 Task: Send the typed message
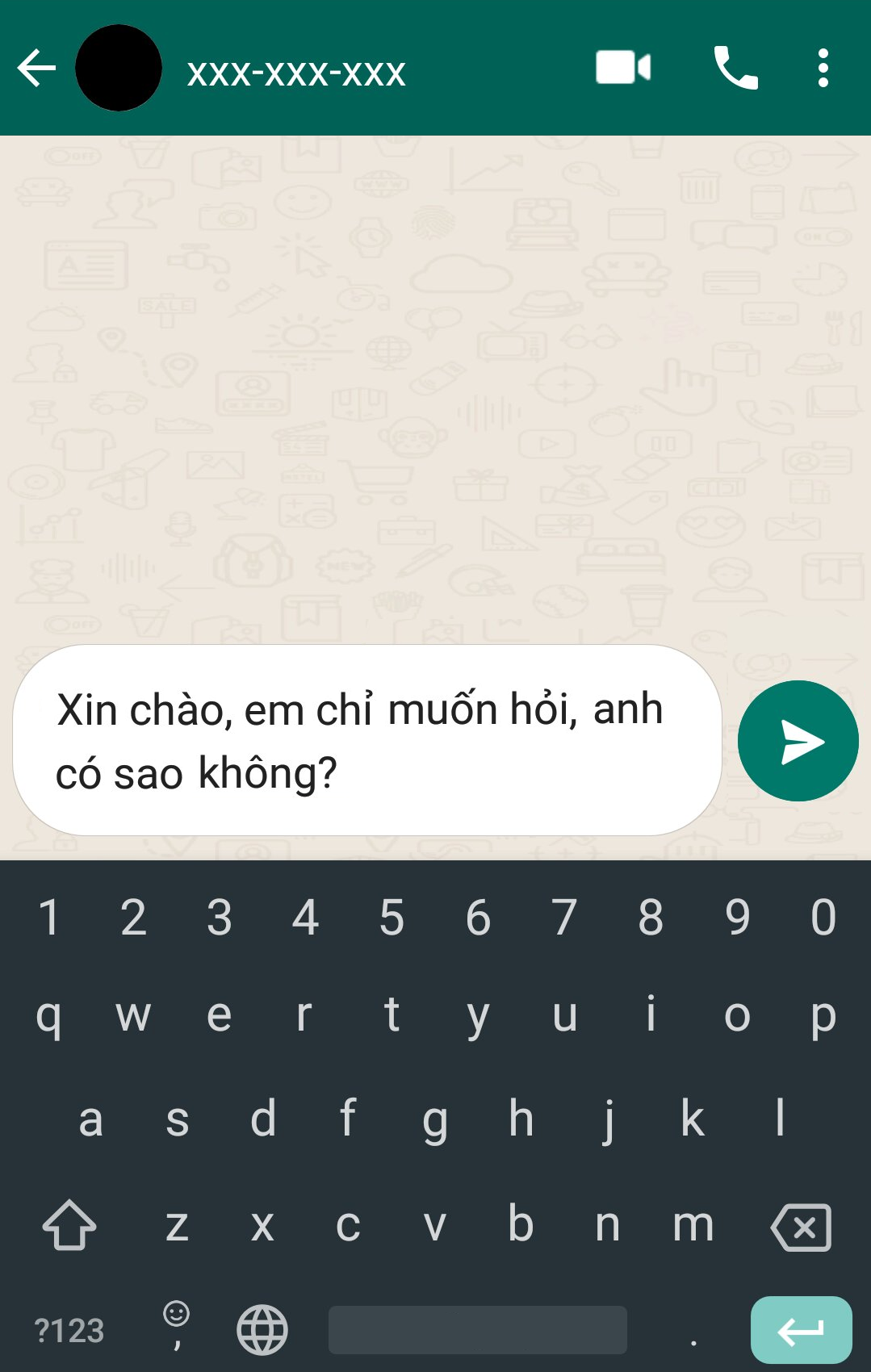click(798, 741)
